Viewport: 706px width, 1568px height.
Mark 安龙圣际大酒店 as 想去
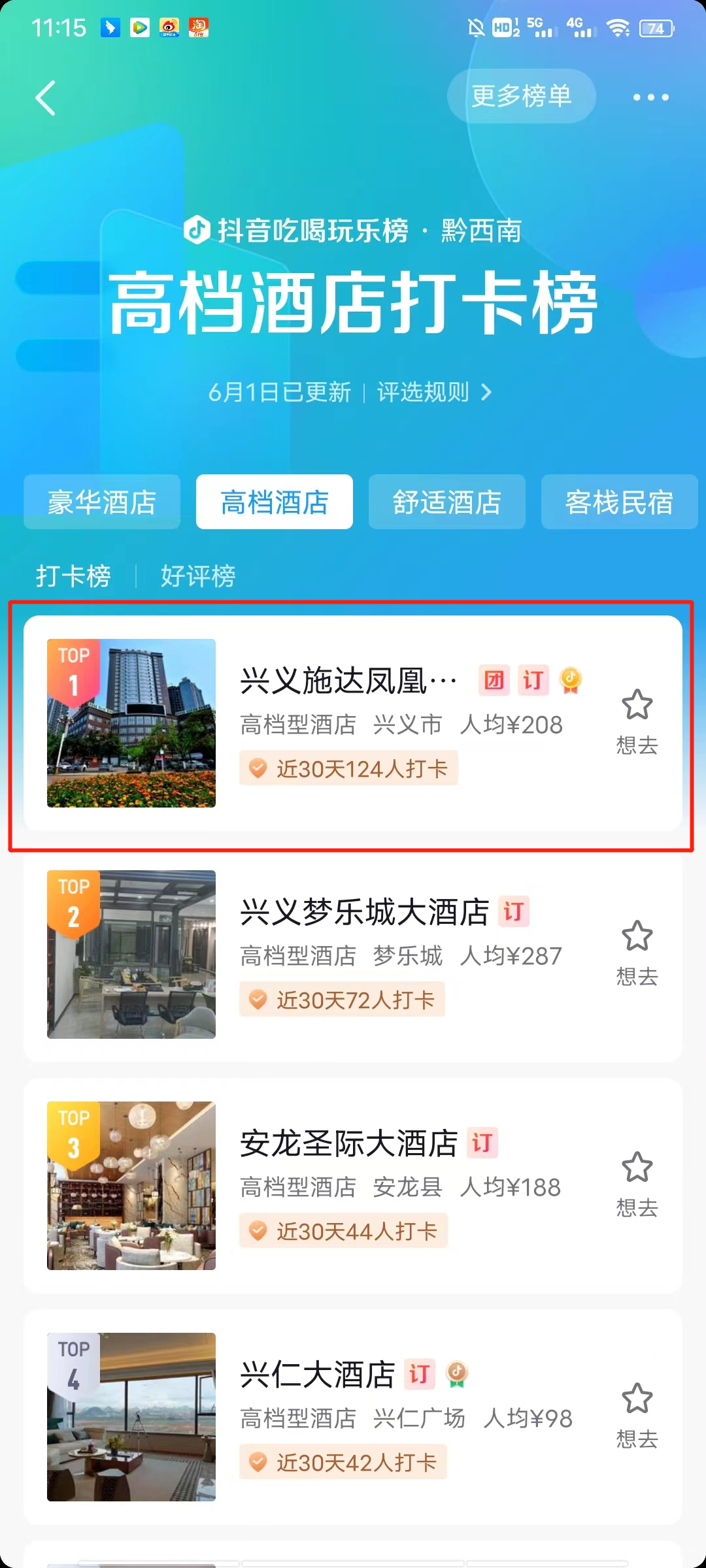(637, 1184)
